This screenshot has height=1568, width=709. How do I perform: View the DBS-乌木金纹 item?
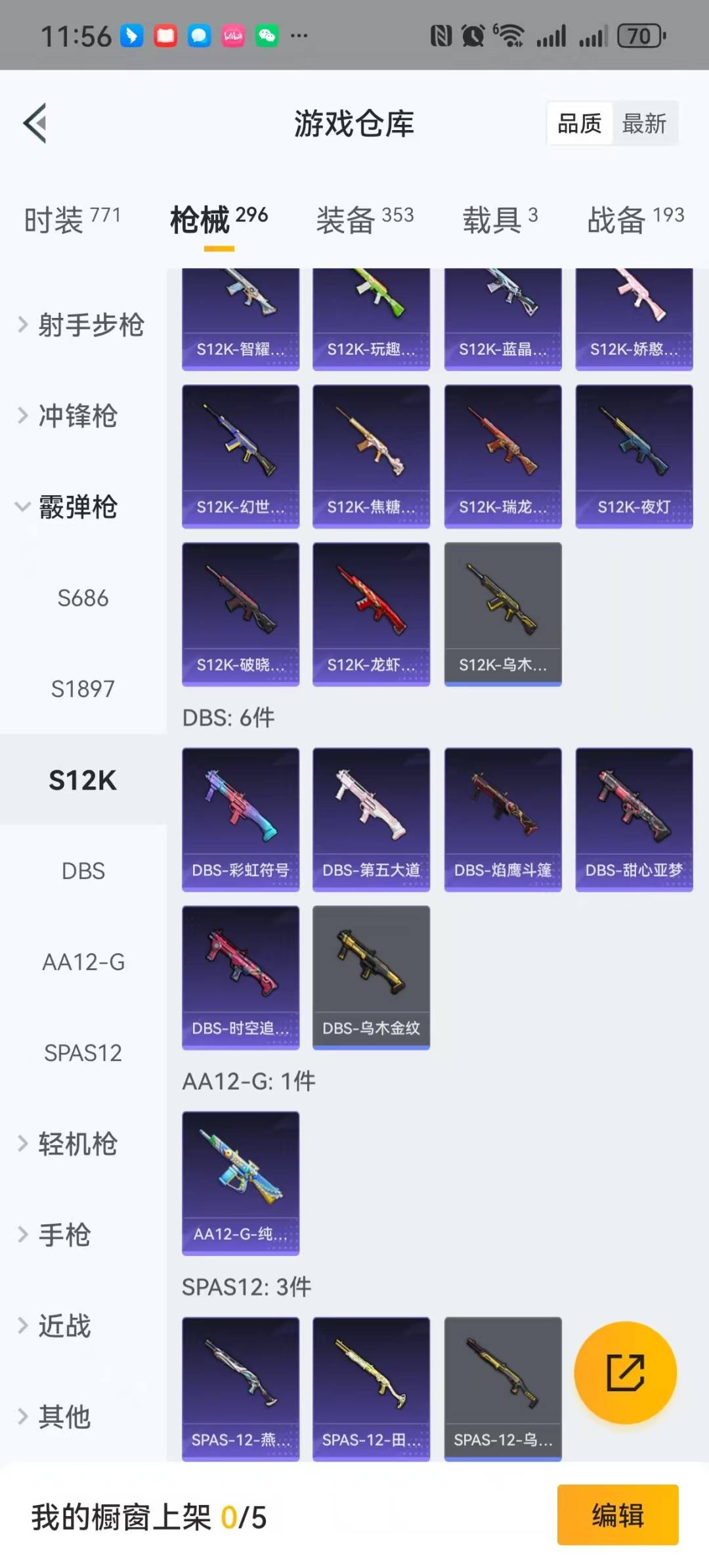coord(371,977)
